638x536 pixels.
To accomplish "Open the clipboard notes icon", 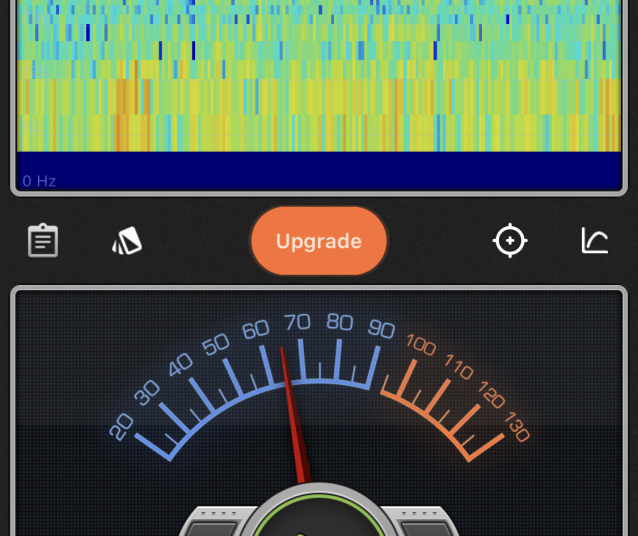I will tap(43, 241).
